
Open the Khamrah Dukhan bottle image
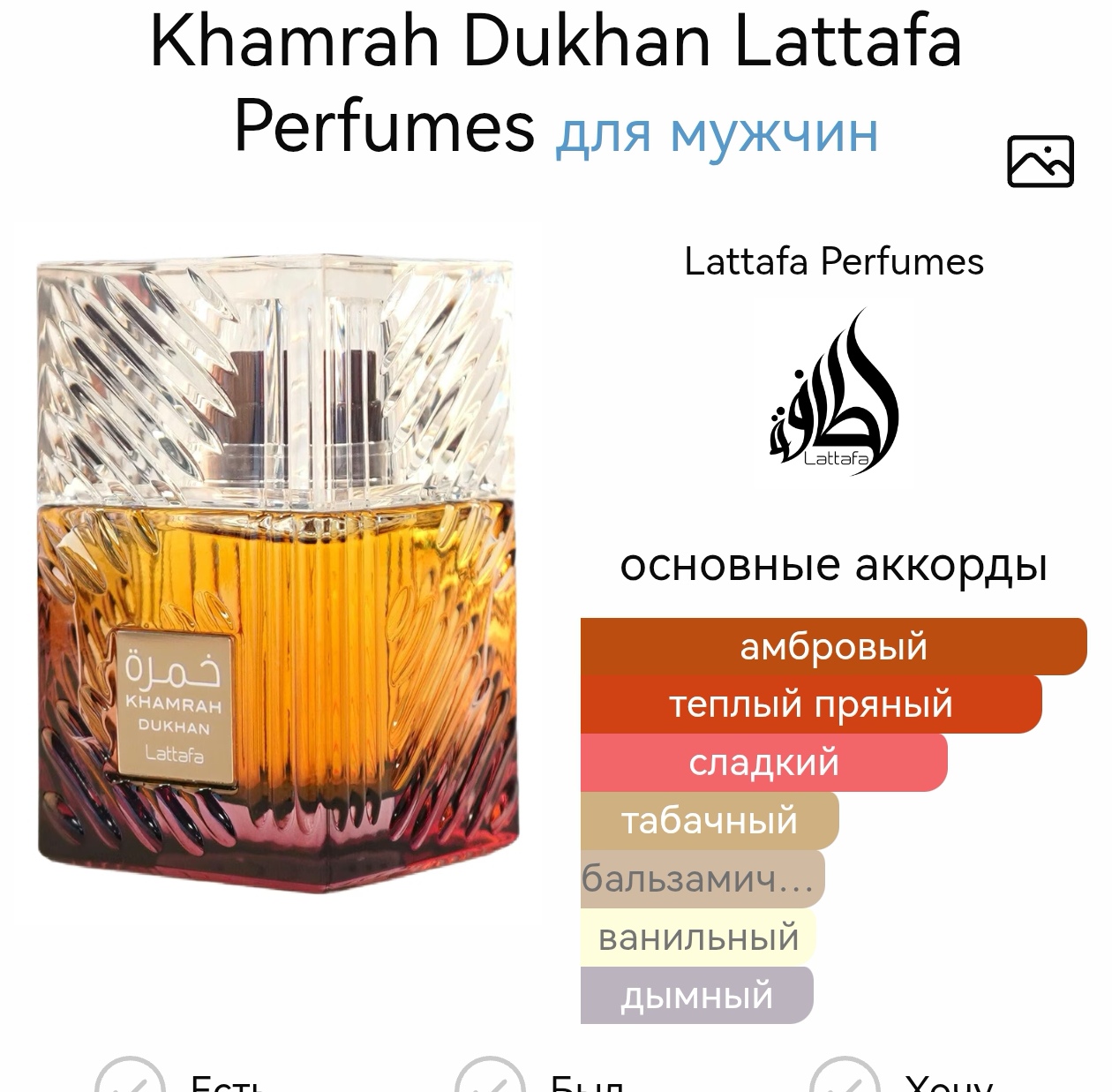pos(275,574)
